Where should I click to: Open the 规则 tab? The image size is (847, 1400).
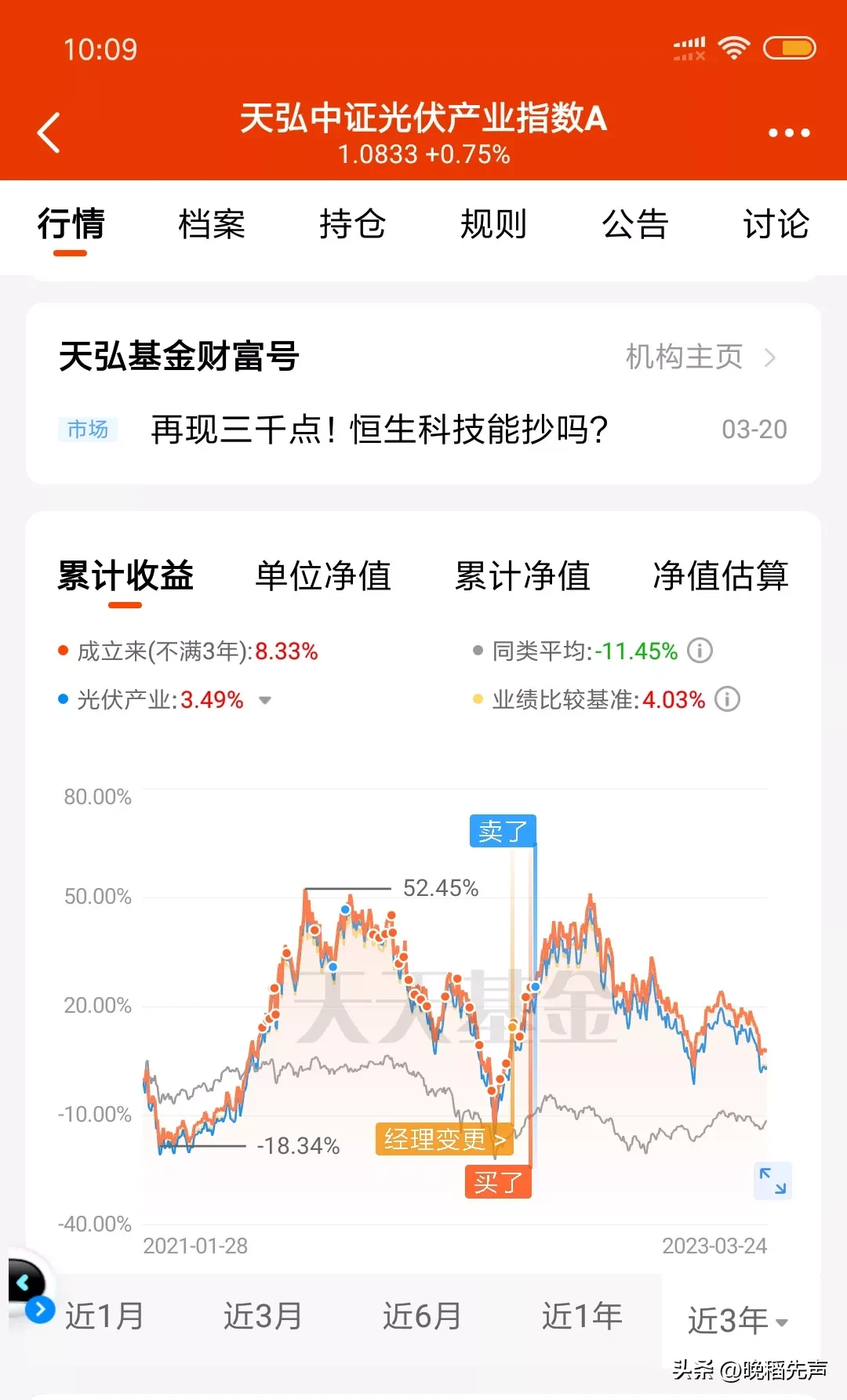tap(493, 224)
